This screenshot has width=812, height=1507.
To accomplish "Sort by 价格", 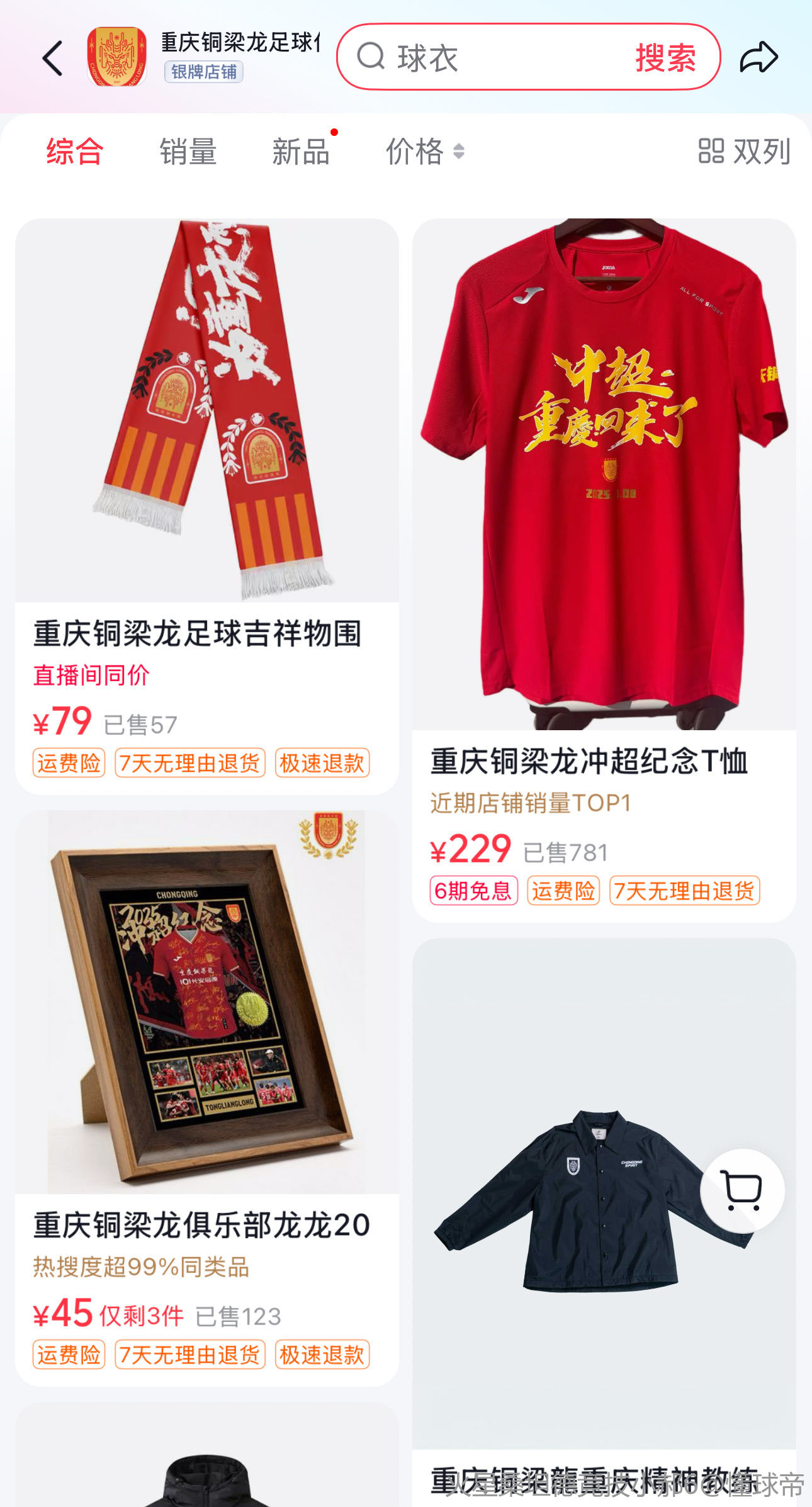I will pyautogui.click(x=424, y=152).
